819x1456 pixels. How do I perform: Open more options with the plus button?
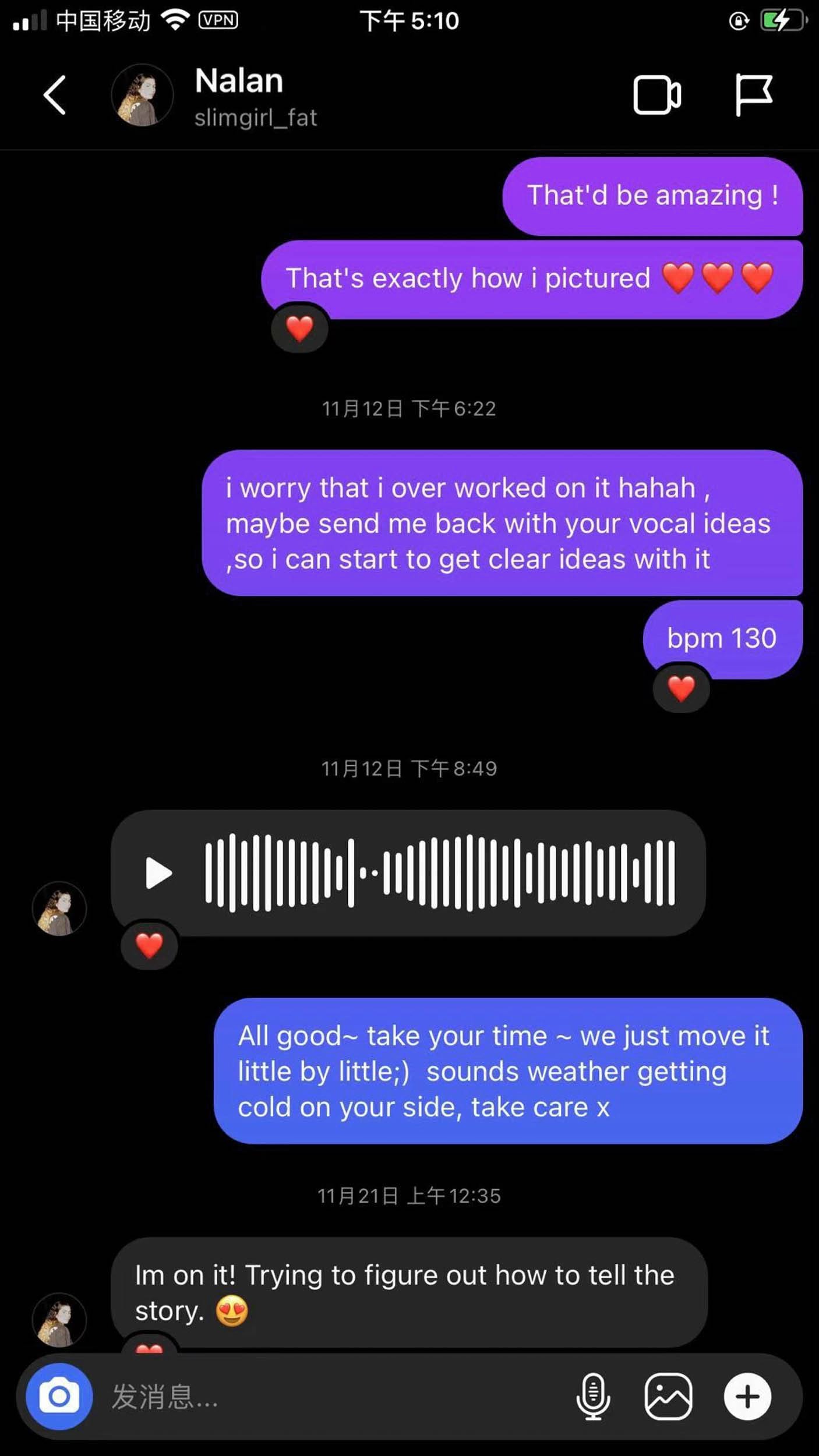coord(747,1397)
